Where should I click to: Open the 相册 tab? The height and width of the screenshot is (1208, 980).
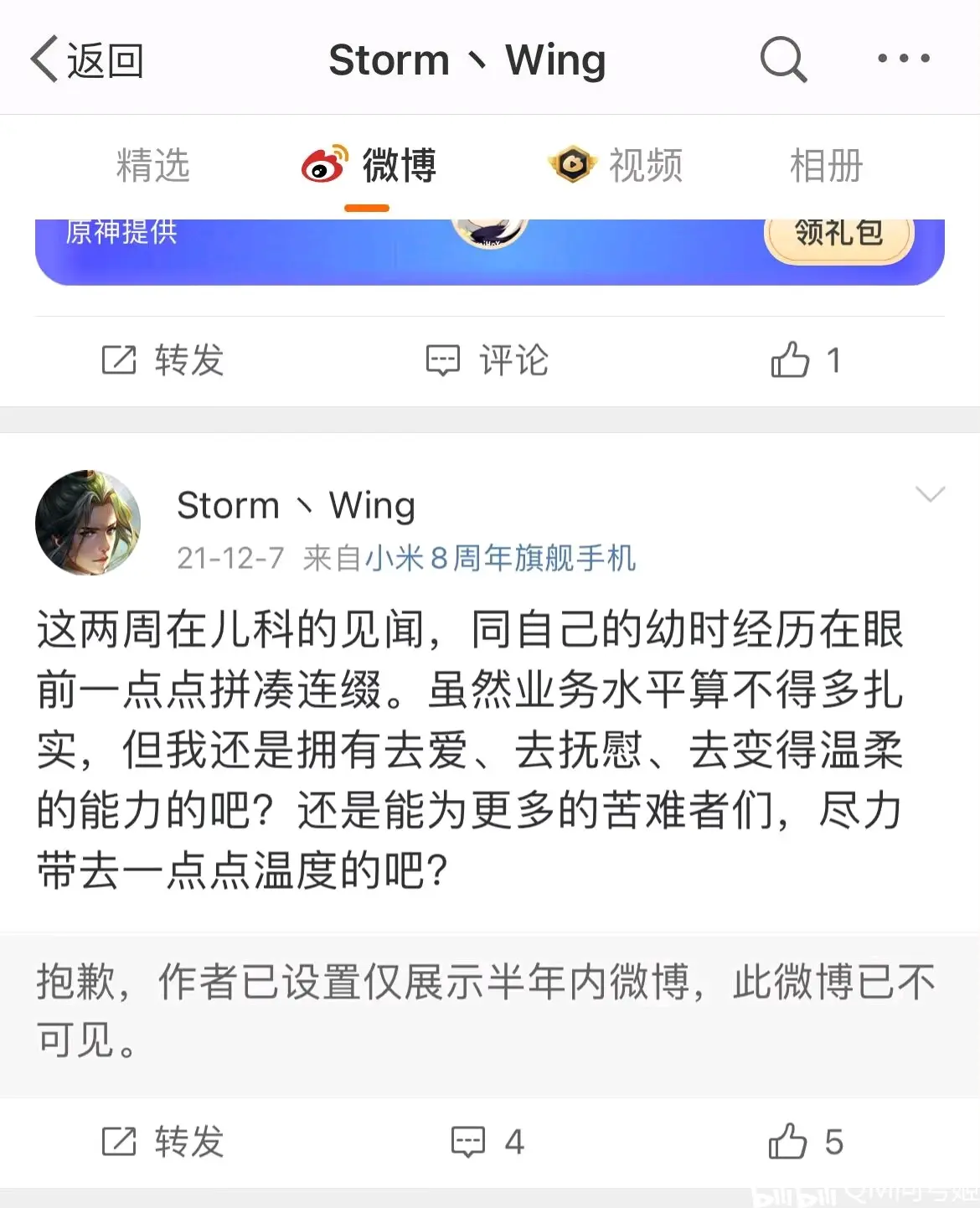[x=826, y=165]
